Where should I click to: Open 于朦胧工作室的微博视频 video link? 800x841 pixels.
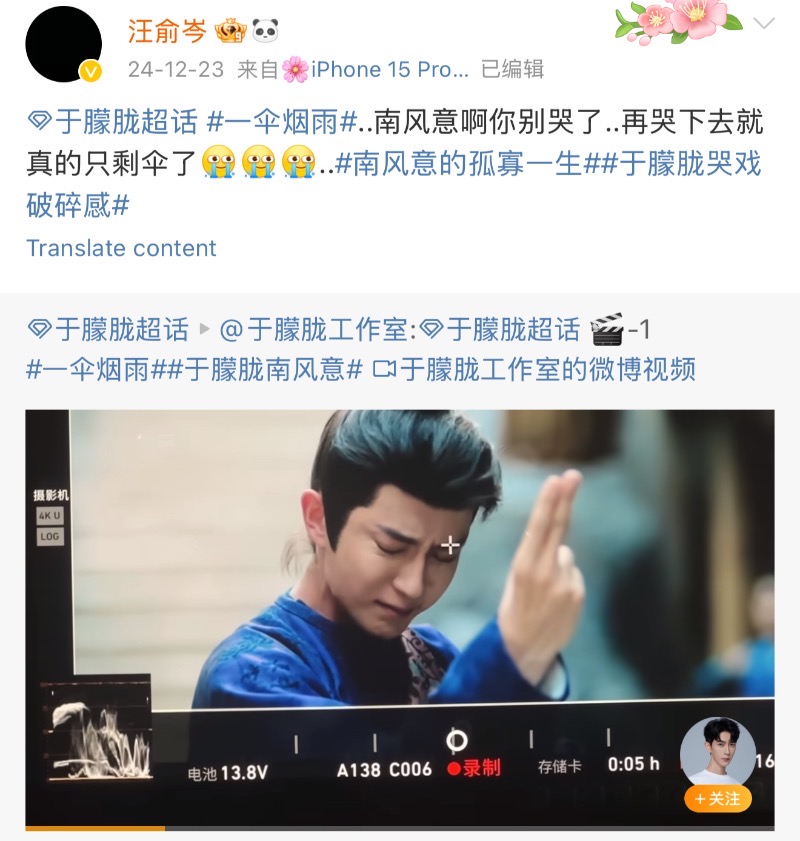[x=546, y=369]
